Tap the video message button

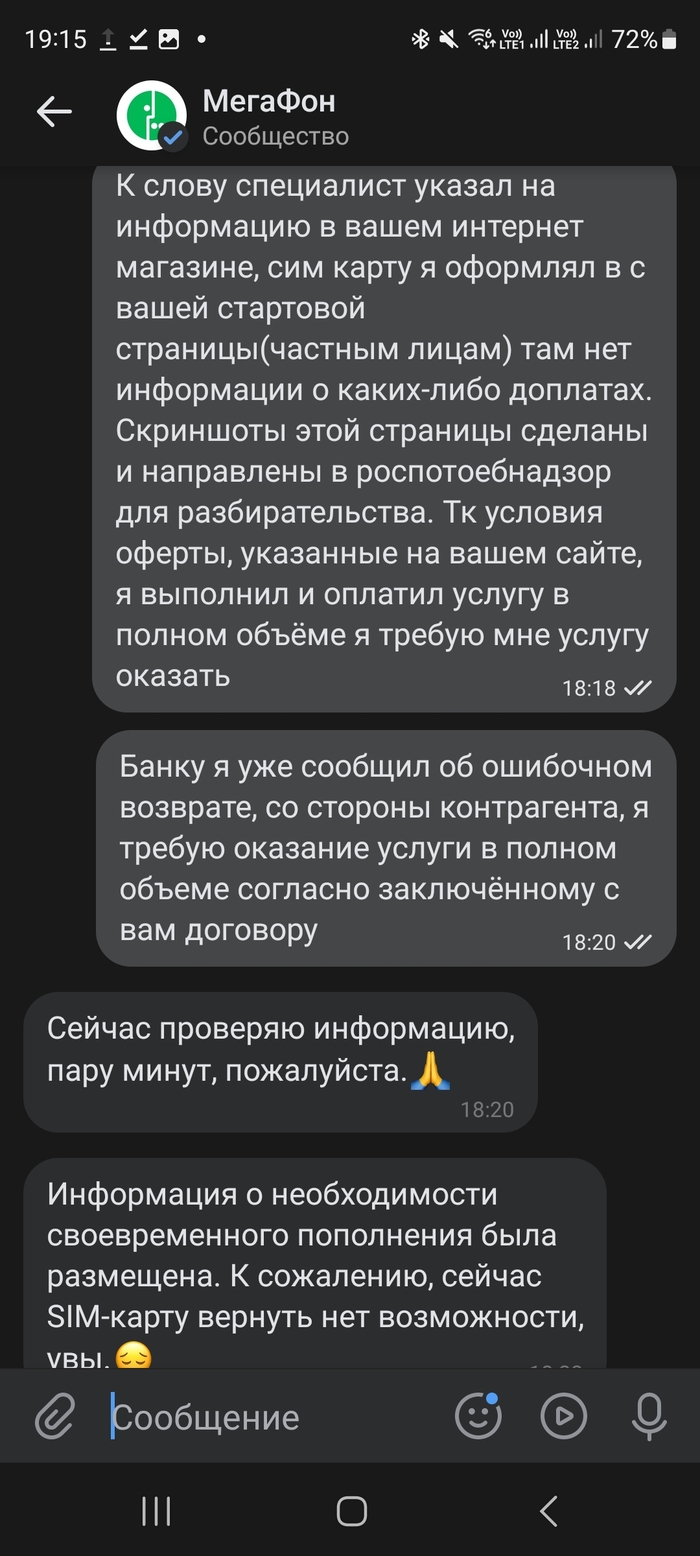point(563,1415)
